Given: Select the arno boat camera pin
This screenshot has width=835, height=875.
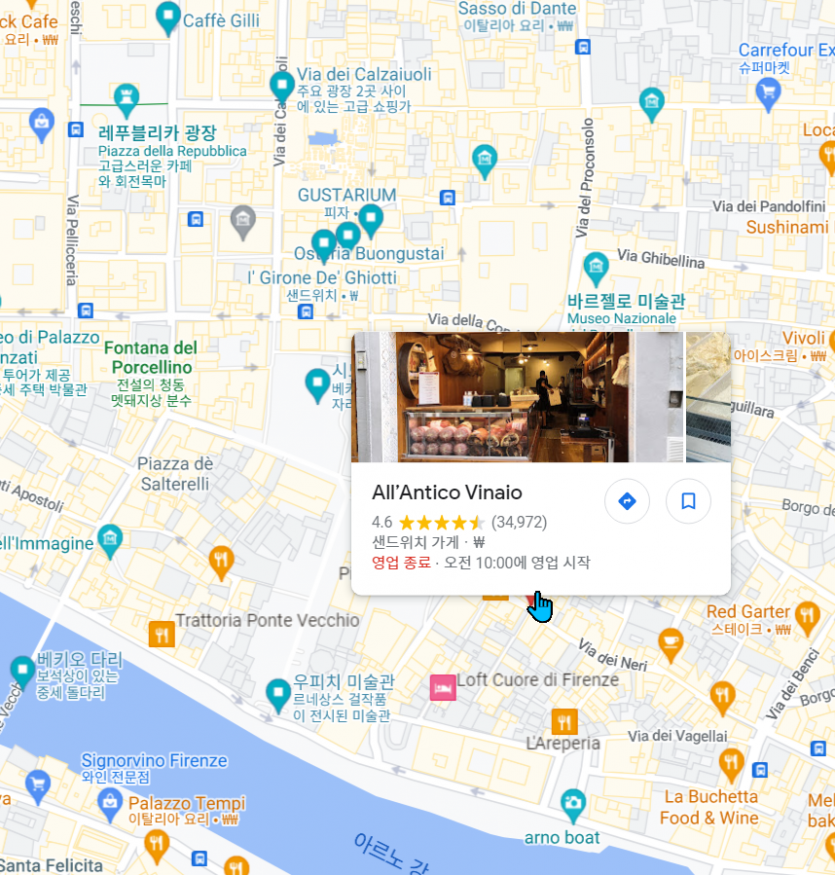Looking at the screenshot, I should coord(572,801).
